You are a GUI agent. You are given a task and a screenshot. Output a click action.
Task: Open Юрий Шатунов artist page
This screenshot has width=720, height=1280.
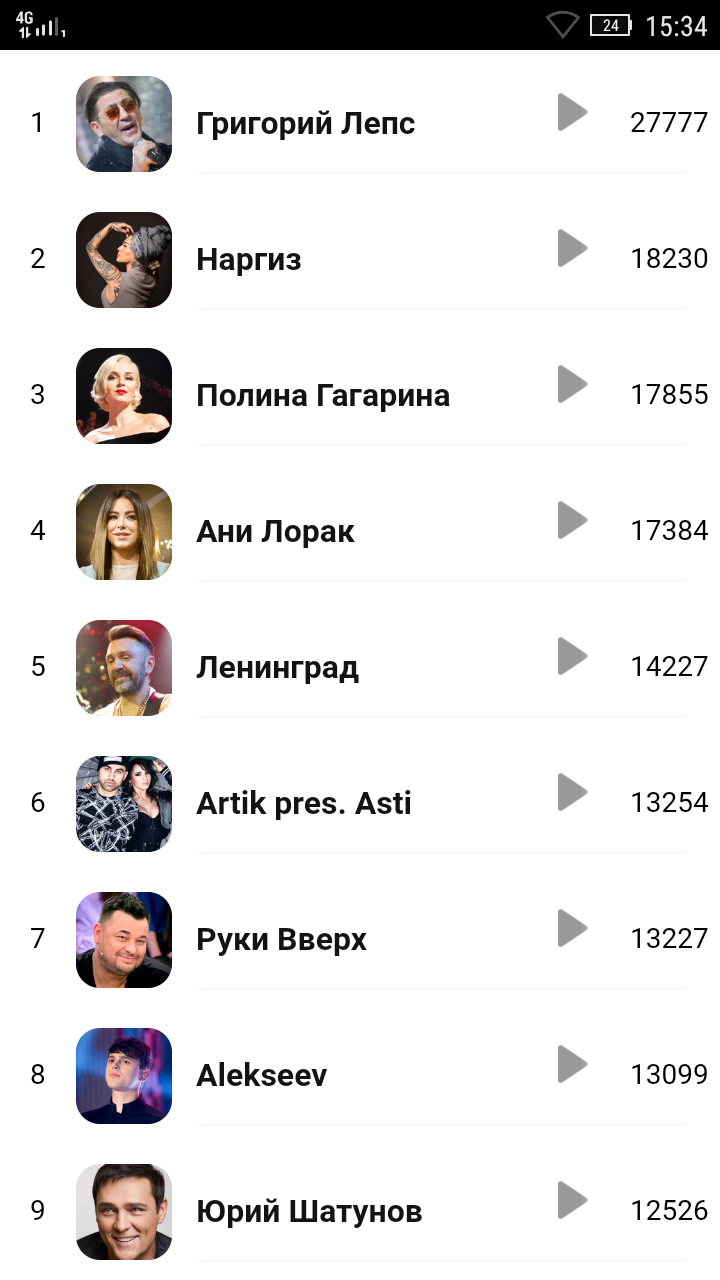309,1212
